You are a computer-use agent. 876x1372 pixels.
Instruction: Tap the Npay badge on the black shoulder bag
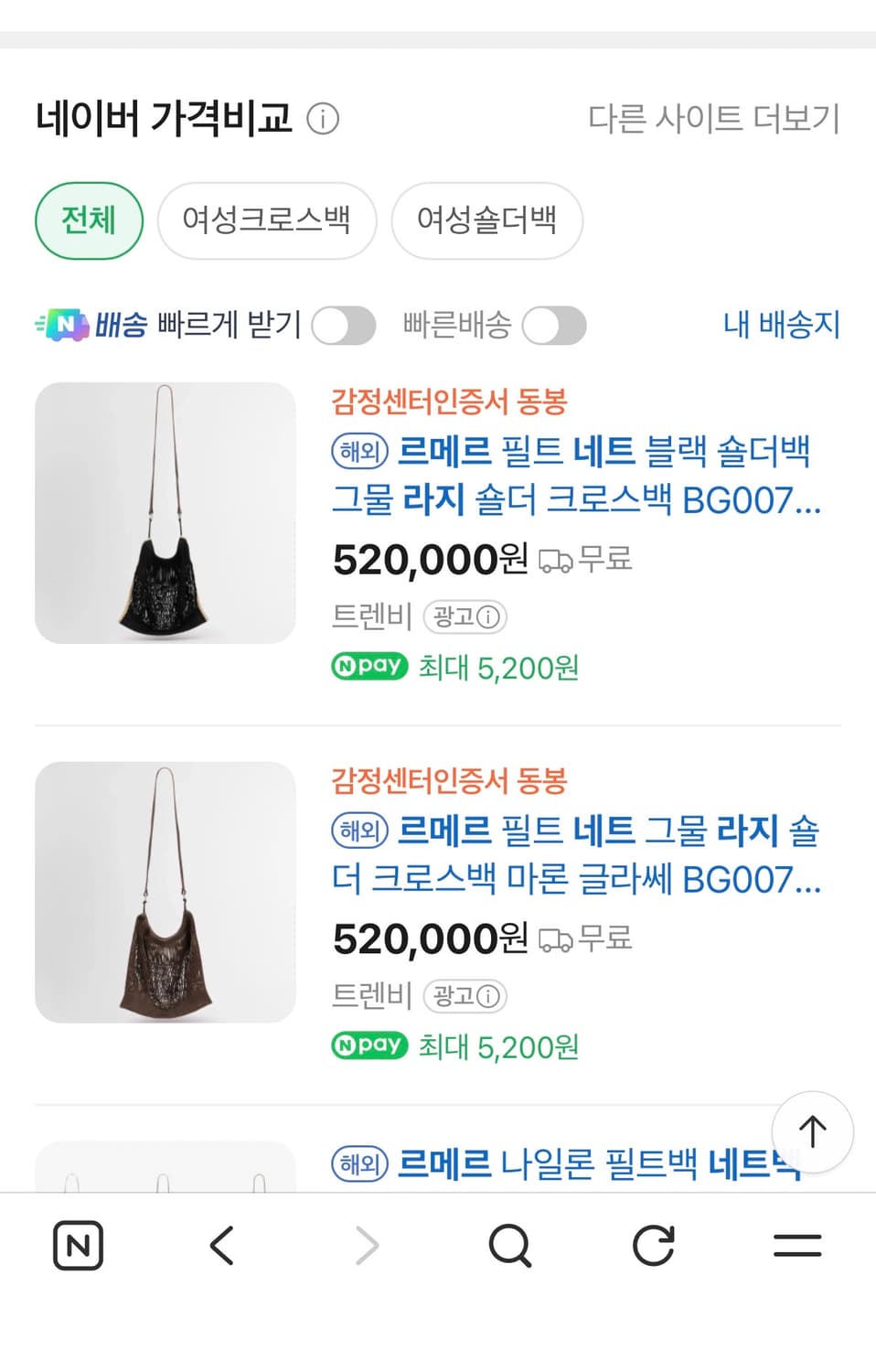point(369,667)
